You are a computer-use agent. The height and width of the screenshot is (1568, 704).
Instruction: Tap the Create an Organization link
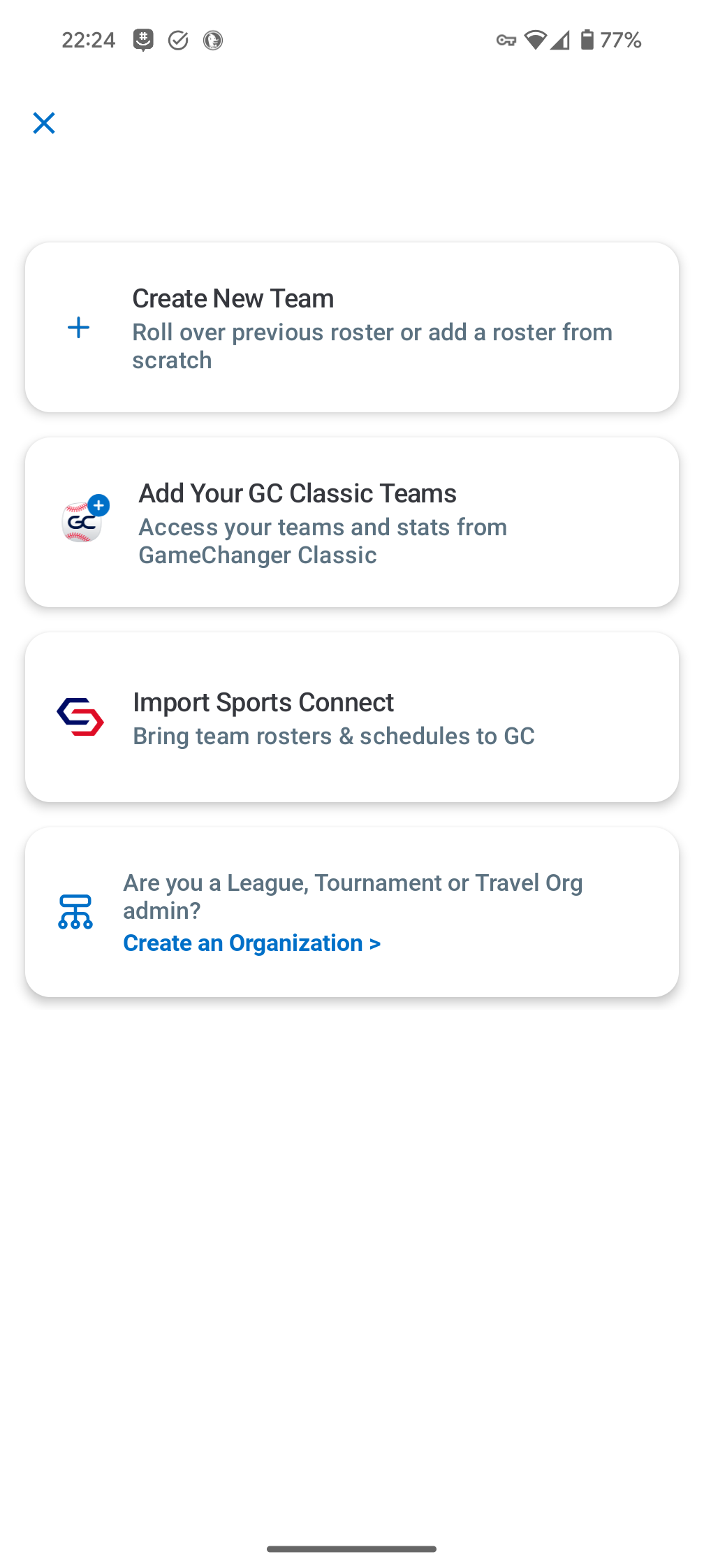click(x=252, y=943)
